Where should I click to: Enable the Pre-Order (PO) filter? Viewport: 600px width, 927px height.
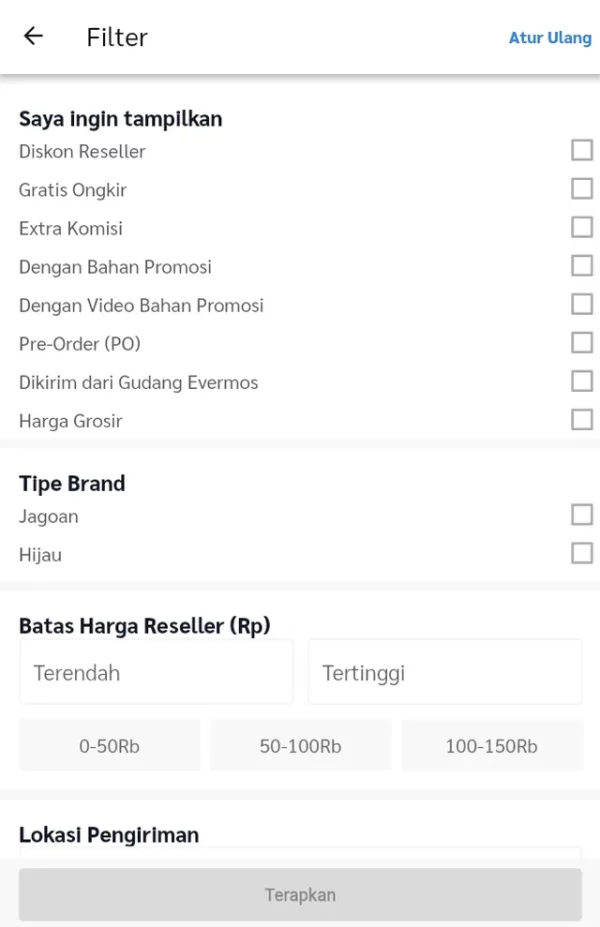(x=581, y=343)
